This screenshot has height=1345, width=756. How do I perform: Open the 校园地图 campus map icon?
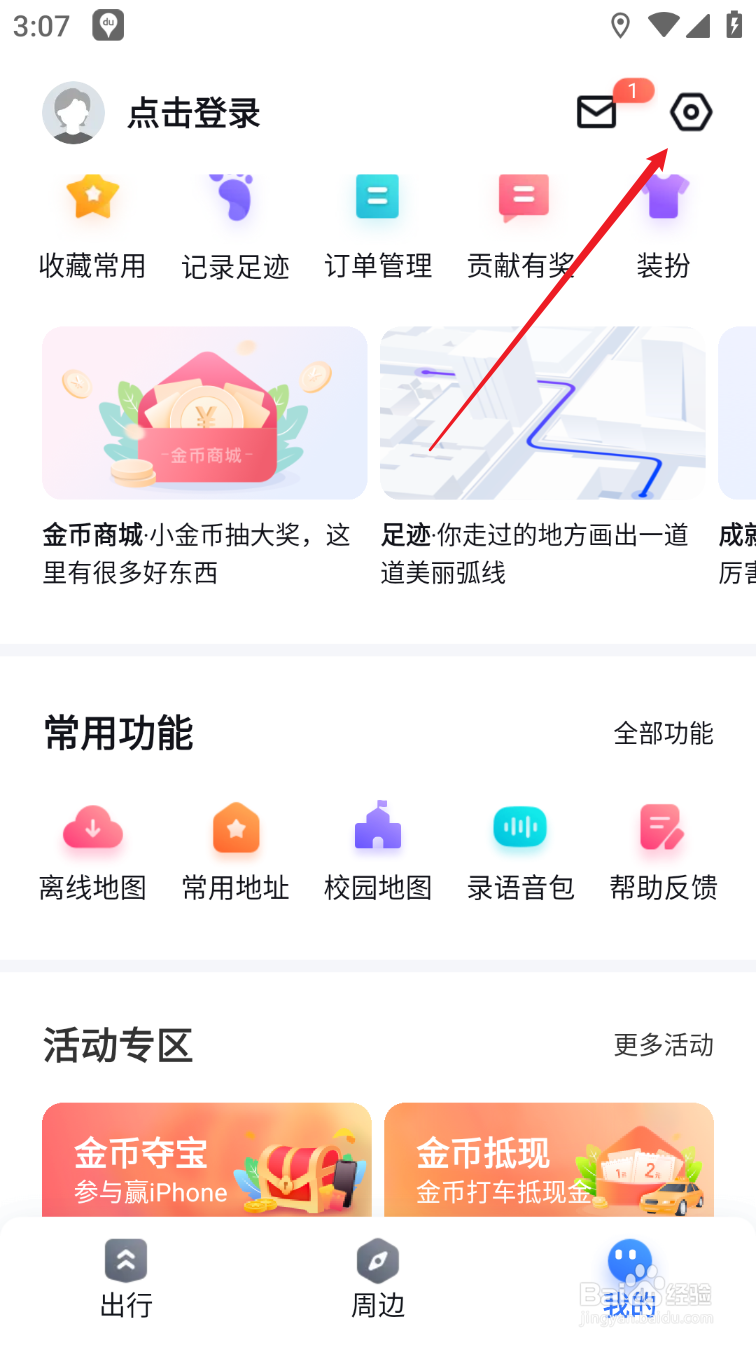pyautogui.click(x=377, y=828)
